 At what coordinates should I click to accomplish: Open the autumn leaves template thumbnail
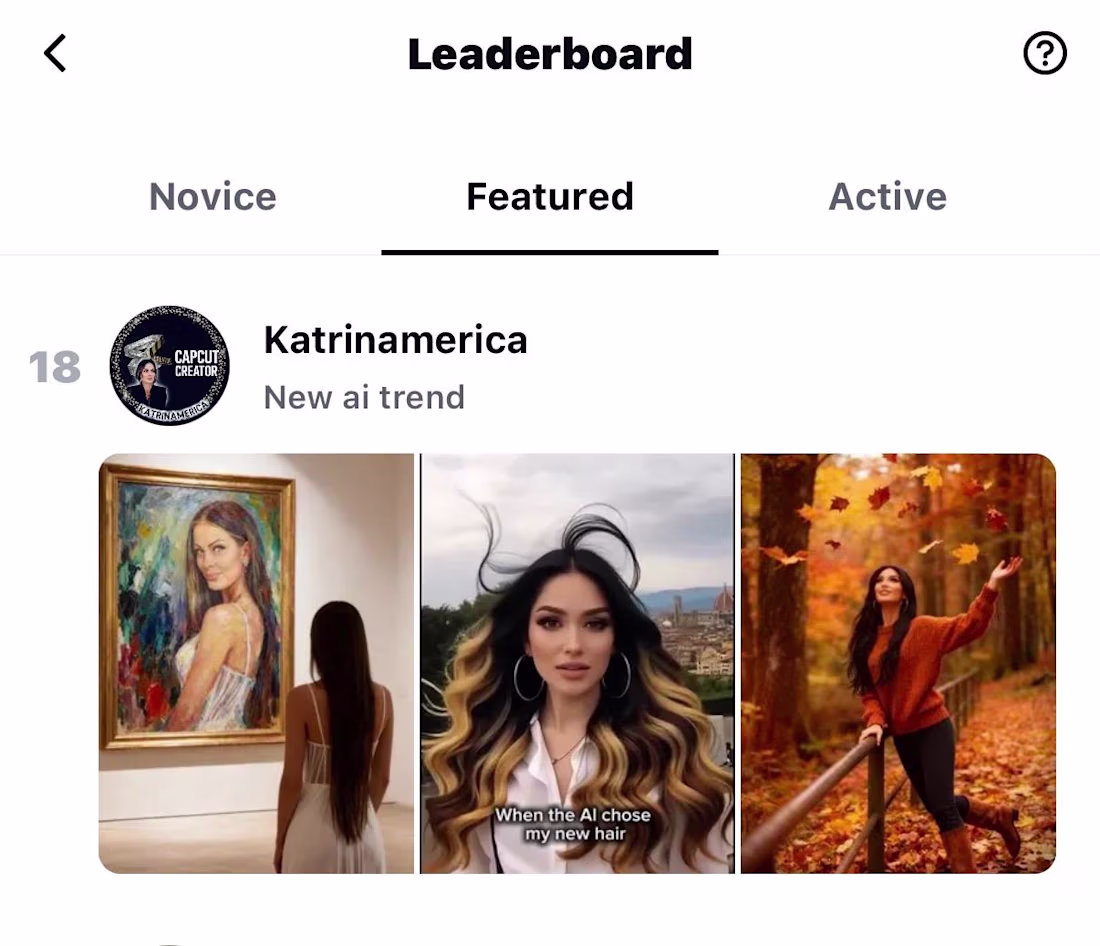[x=898, y=663]
